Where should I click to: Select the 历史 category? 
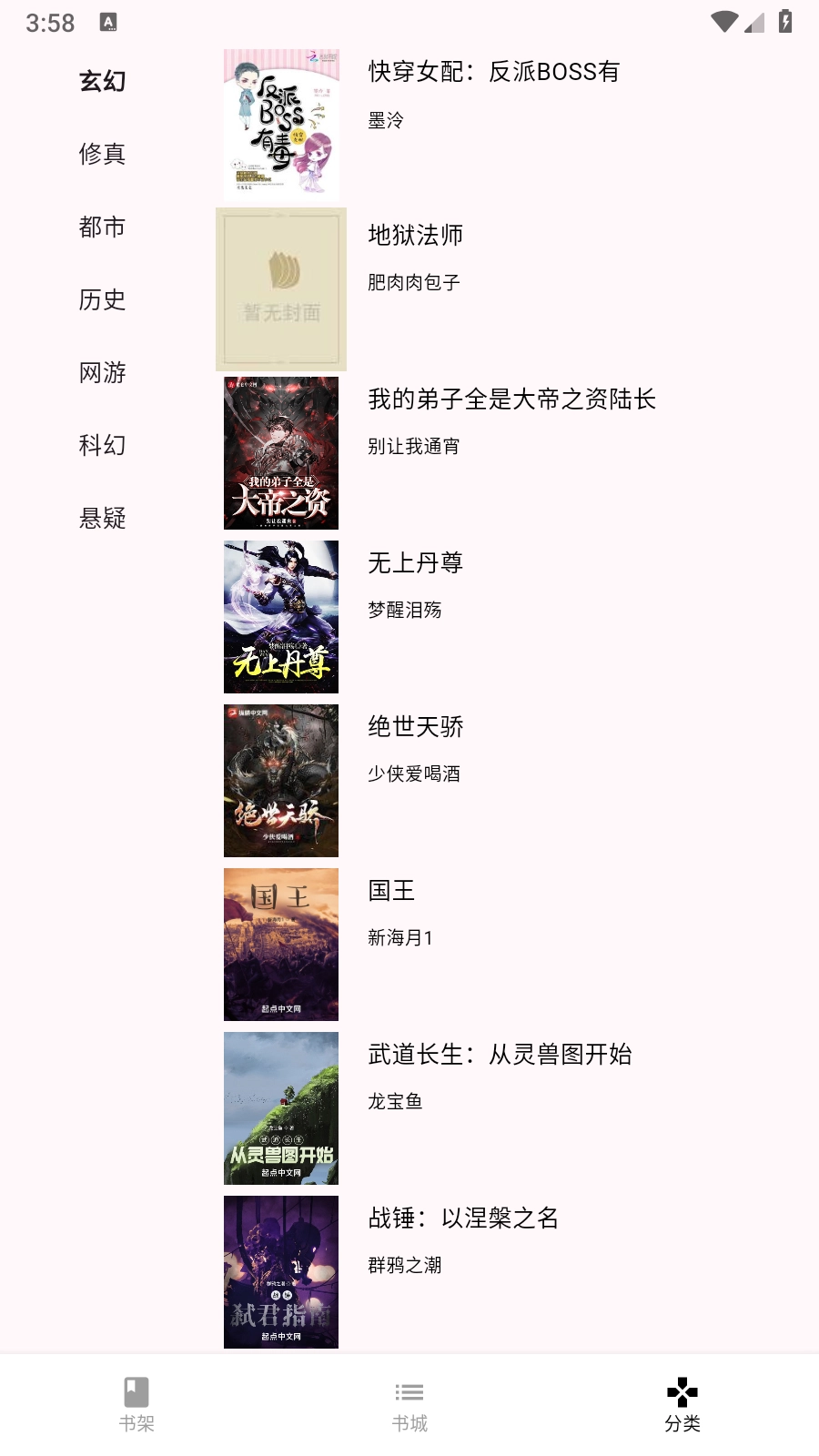pyautogui.click(x=102, y=300)
